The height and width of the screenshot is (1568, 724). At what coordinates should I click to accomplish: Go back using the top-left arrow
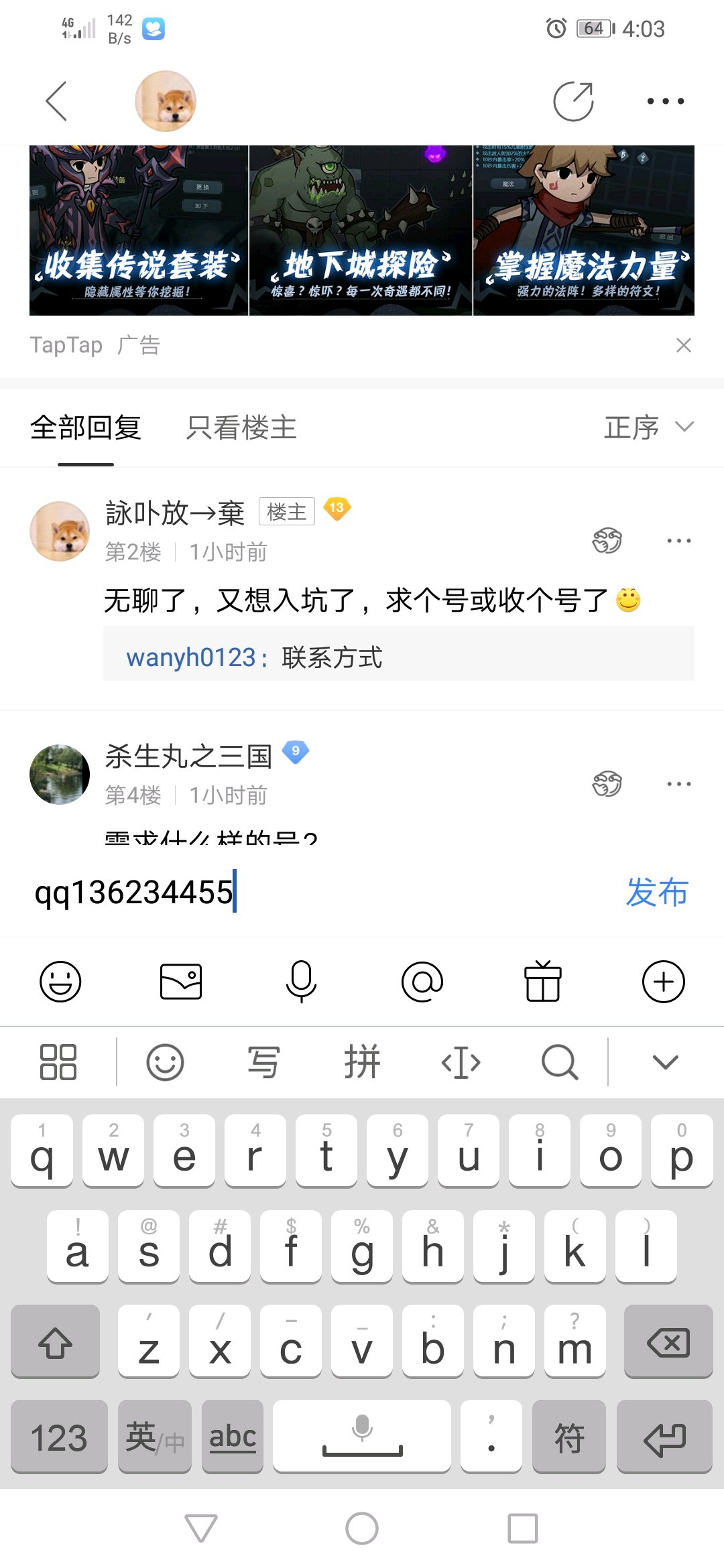pos(57,101)
